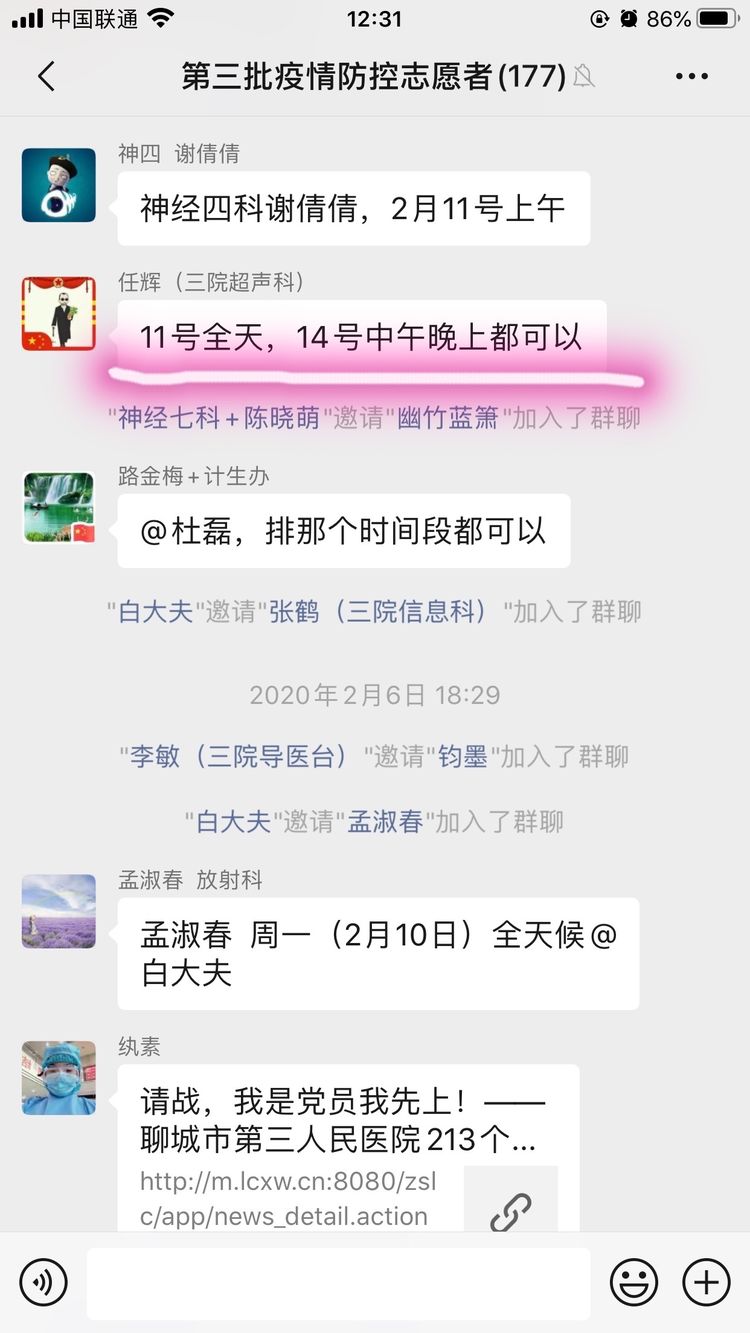Image resolution: width=750 pixels, height=1333 pixels.
Task: Open 钧墨's name in join notice
Action: point(463,757)
